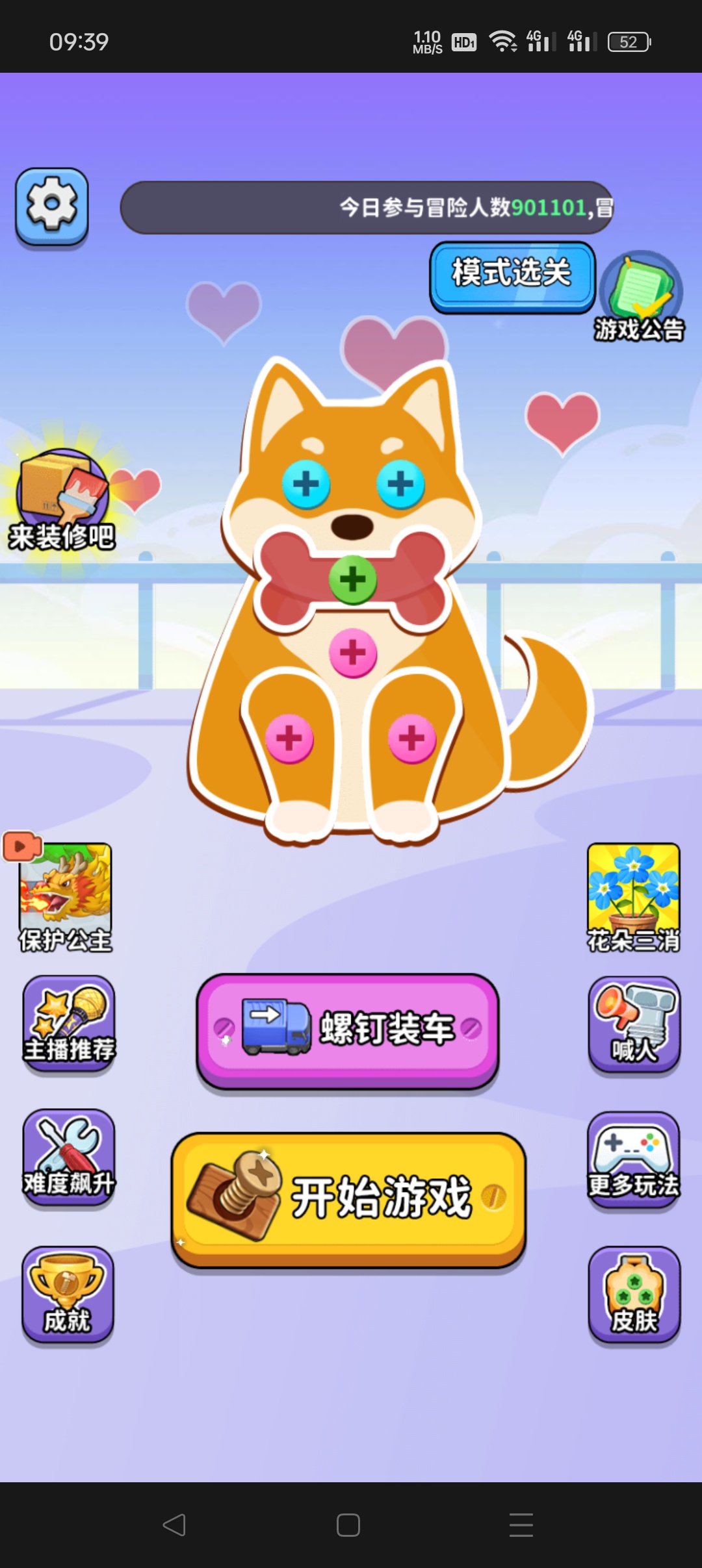The image size is (702, 1568).
Task: Open 主播推荐 streamer recommendations
Action: coord(69,1024)
